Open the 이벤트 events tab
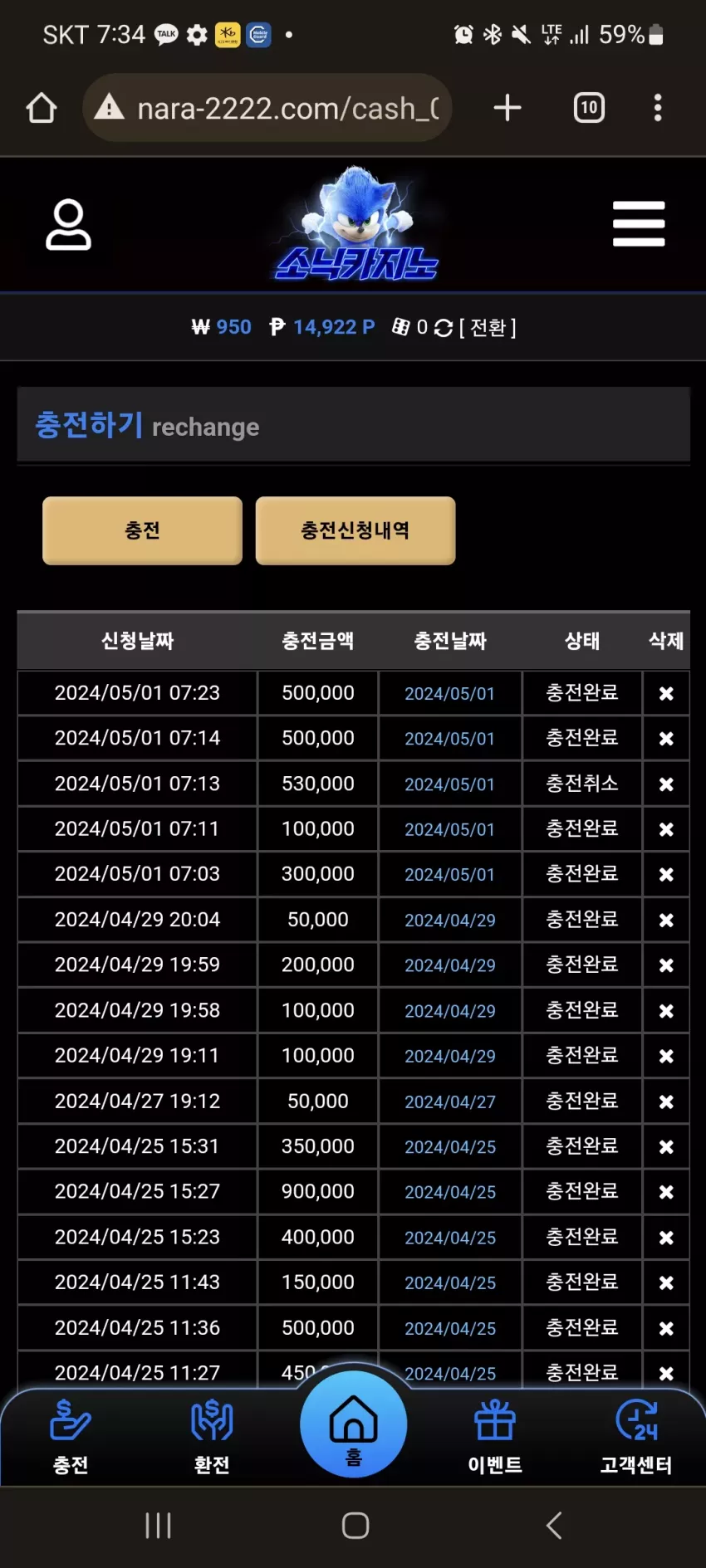The width and height of the screenshot is (706, 1568). [495, 1438]
